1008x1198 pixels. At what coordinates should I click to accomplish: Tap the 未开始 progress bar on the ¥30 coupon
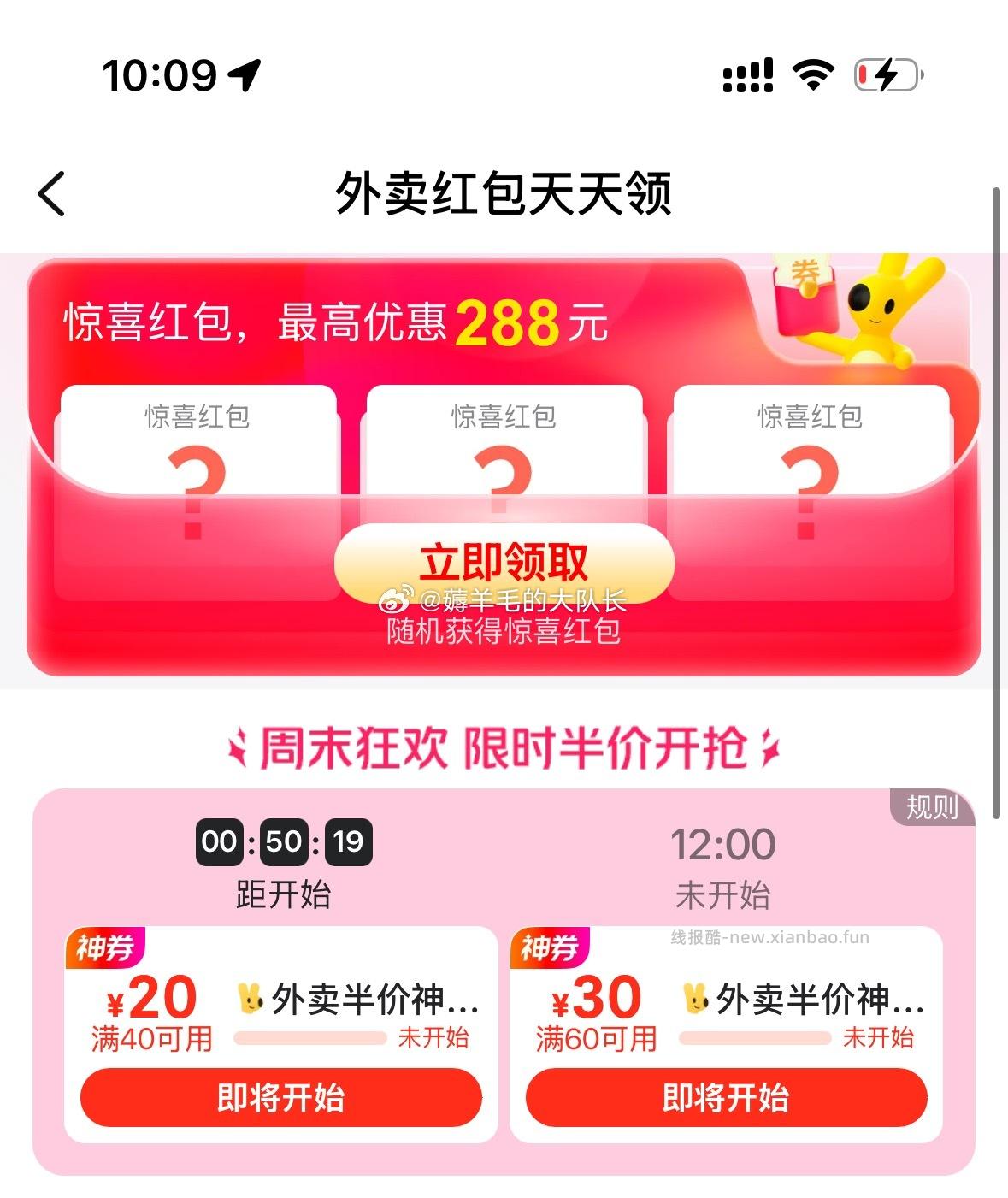[x=752, y=1036]
